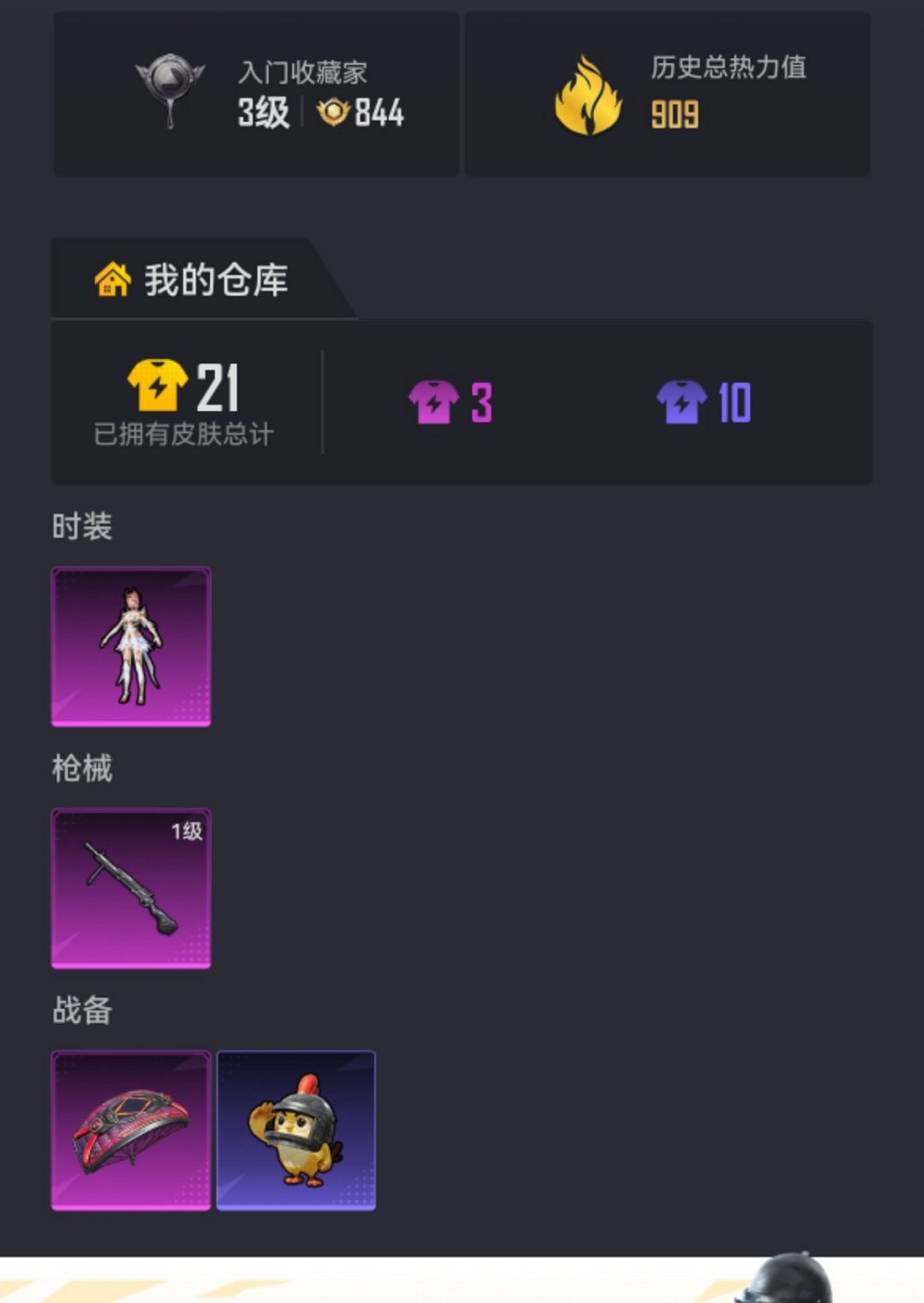The height and width of the screenshot is (1303, 924).
Task: Select the level 1 gun skin thumbnail
Action: tap(130, 887)
